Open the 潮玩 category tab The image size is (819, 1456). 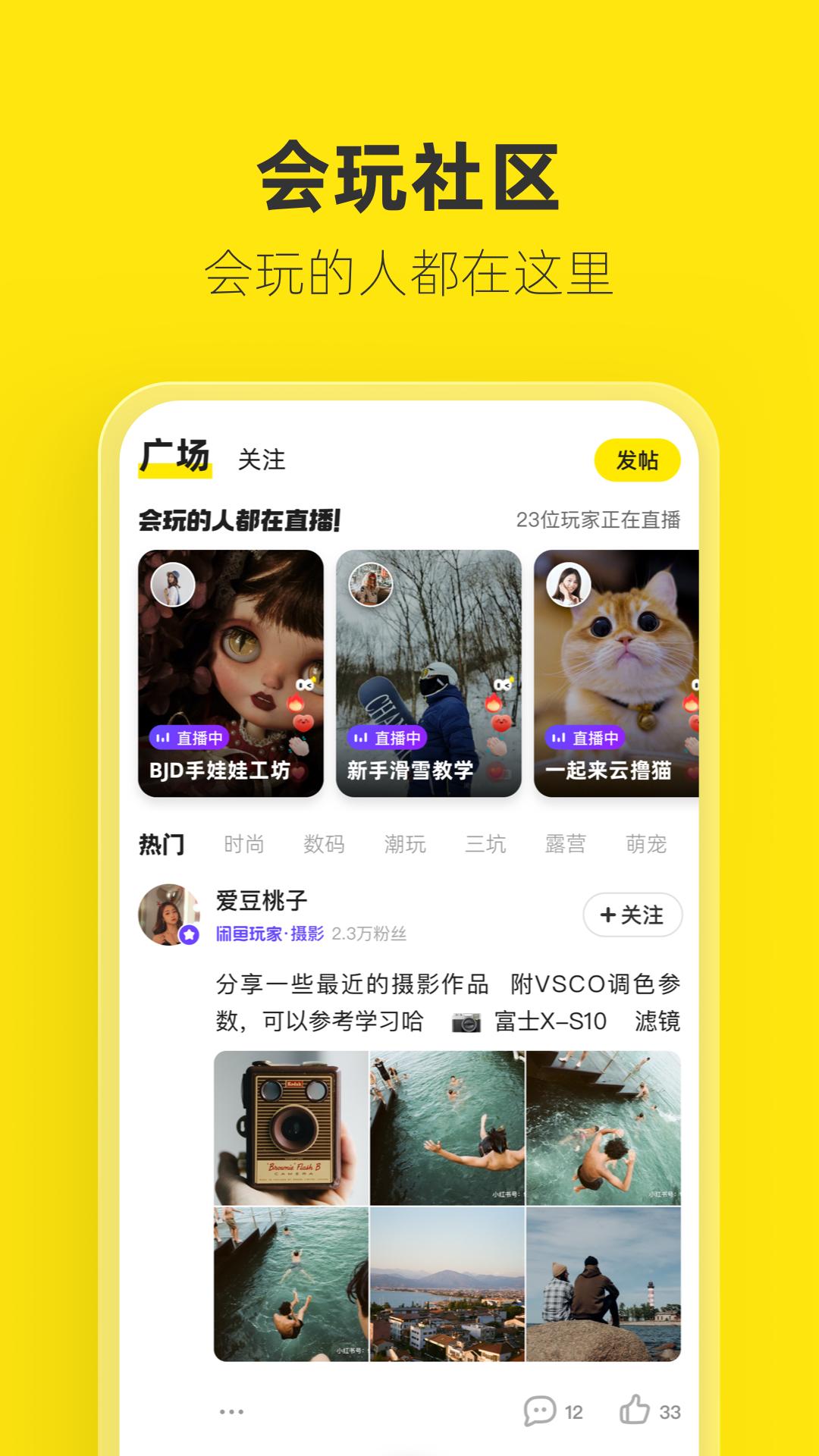pyautogui.click(x=406, y=843)
